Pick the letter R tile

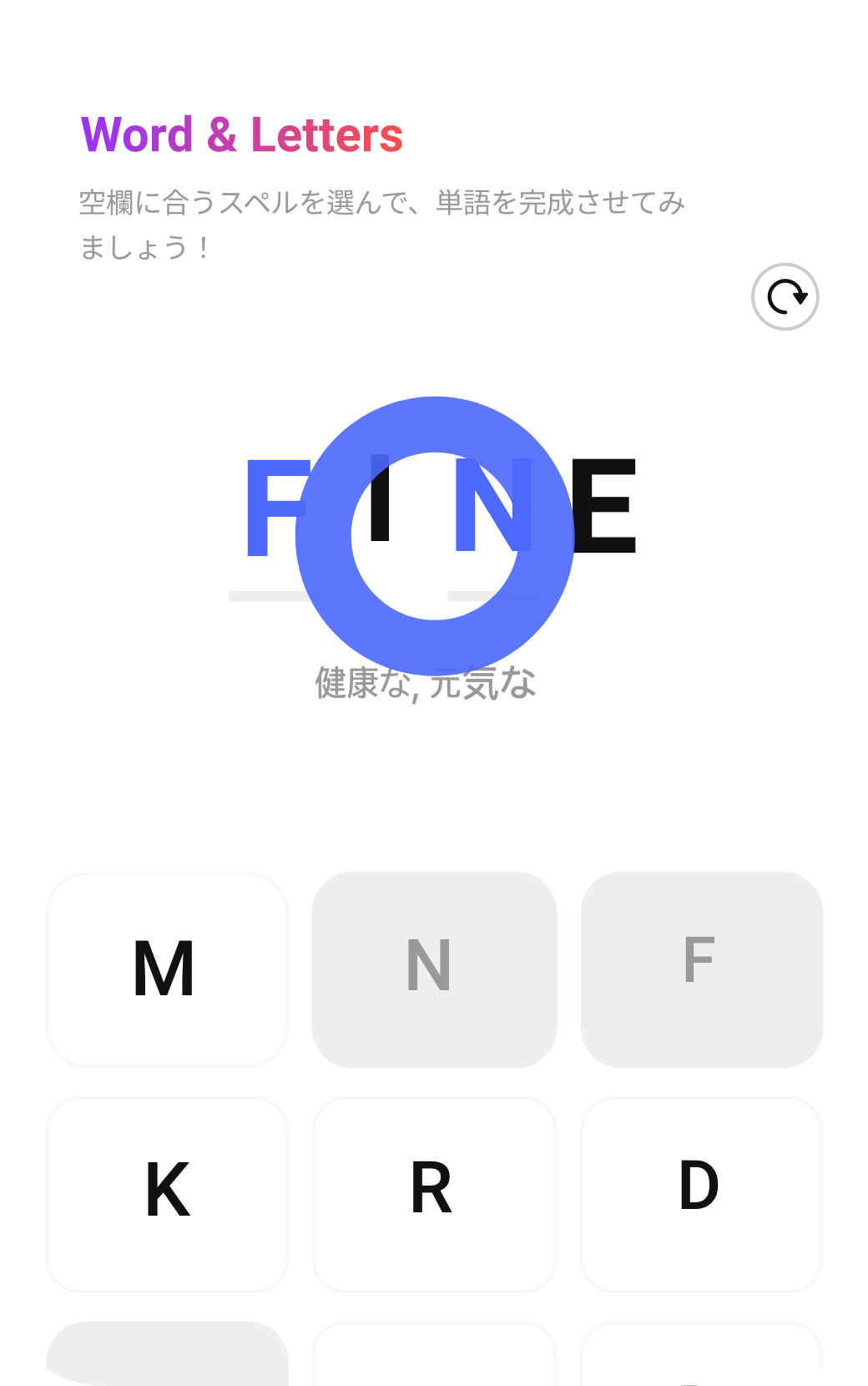434,1194
